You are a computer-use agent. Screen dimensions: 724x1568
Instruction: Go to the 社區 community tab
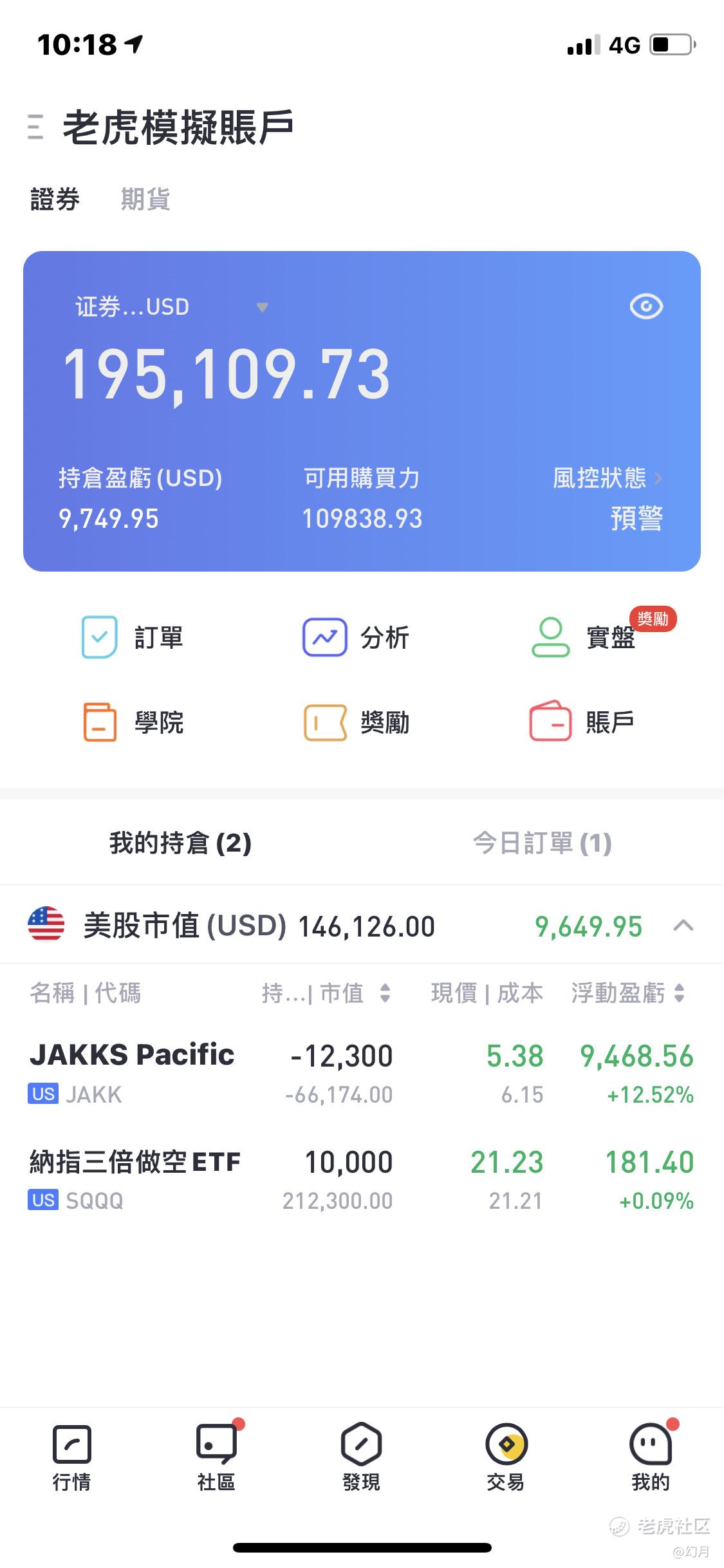(216, 1459)
